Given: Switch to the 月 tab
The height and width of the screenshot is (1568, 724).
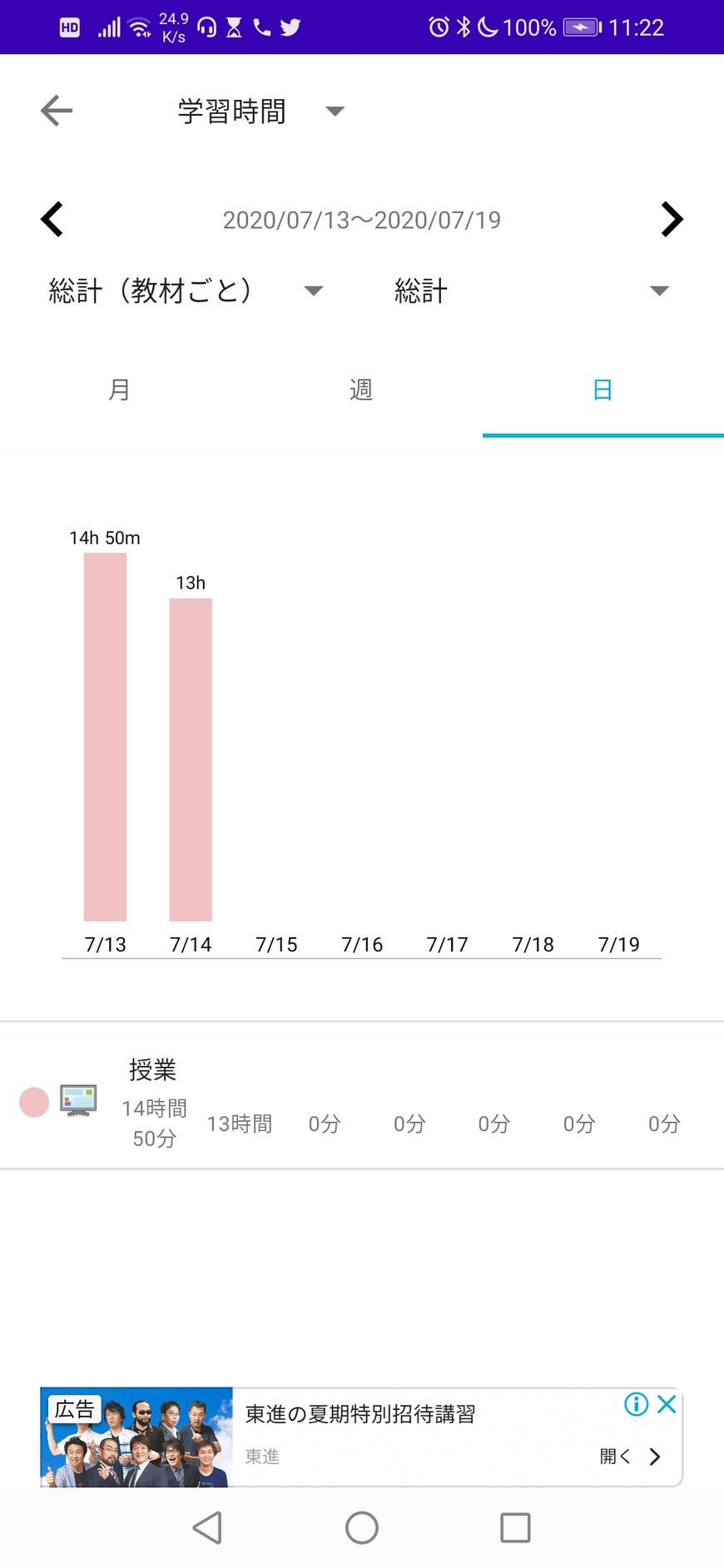Looking at the screenshot, I should pyautogui.click(x=120, y=390).
